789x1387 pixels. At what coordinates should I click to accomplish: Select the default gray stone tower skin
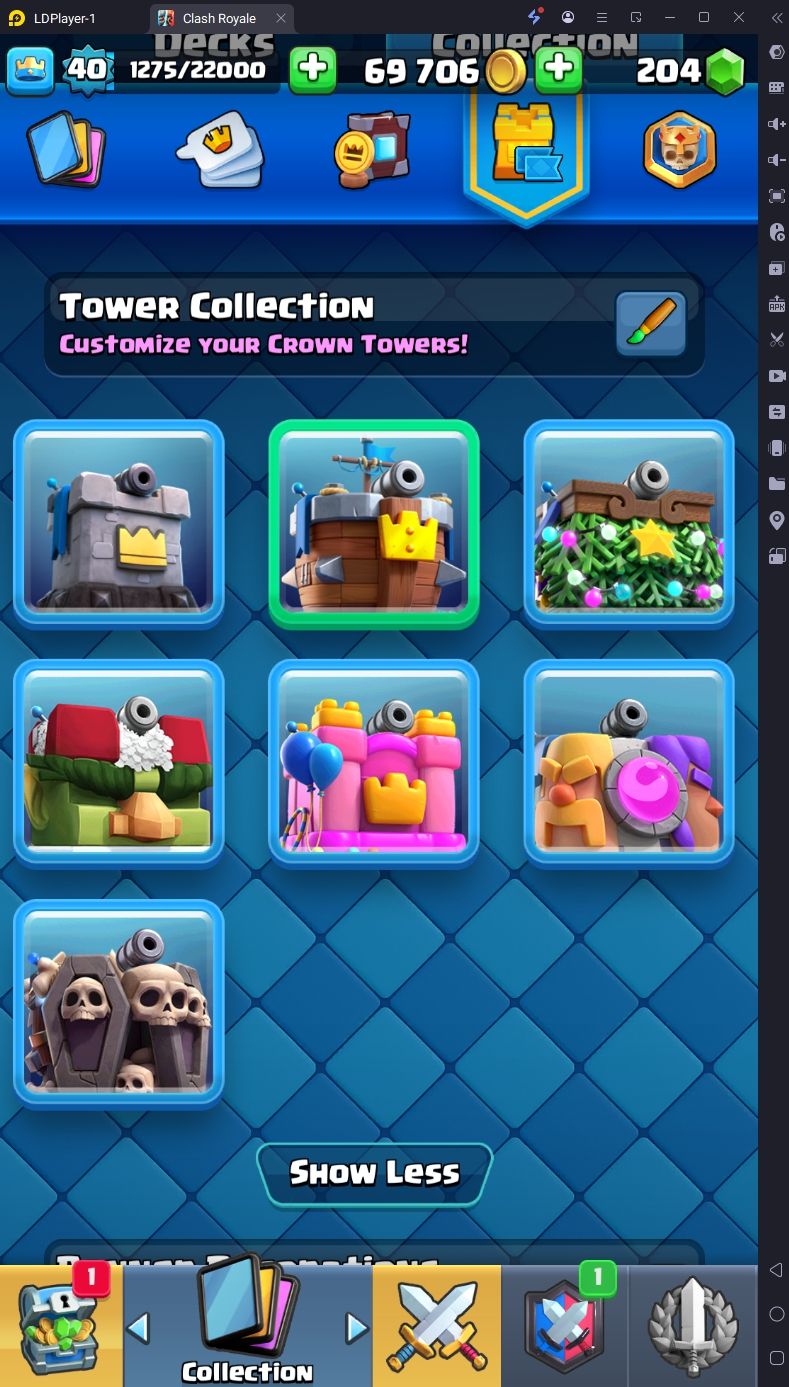tap(118, 523)
